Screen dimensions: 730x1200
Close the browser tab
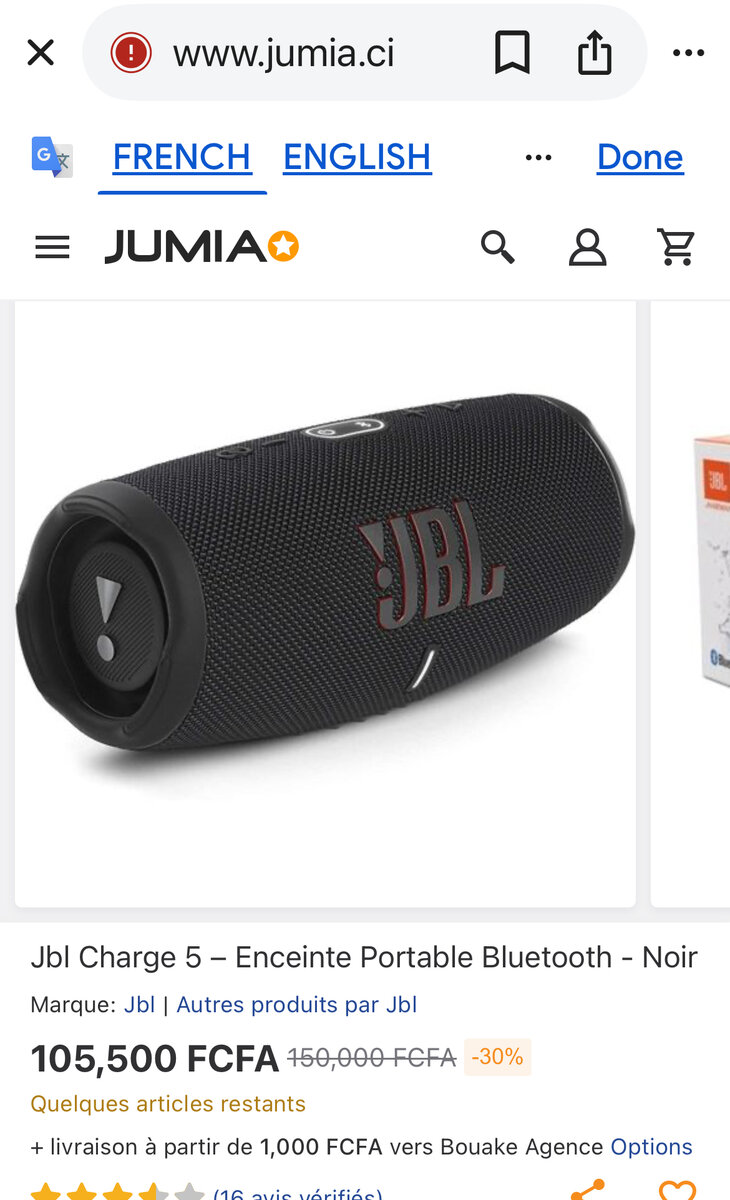click(40, 53)
